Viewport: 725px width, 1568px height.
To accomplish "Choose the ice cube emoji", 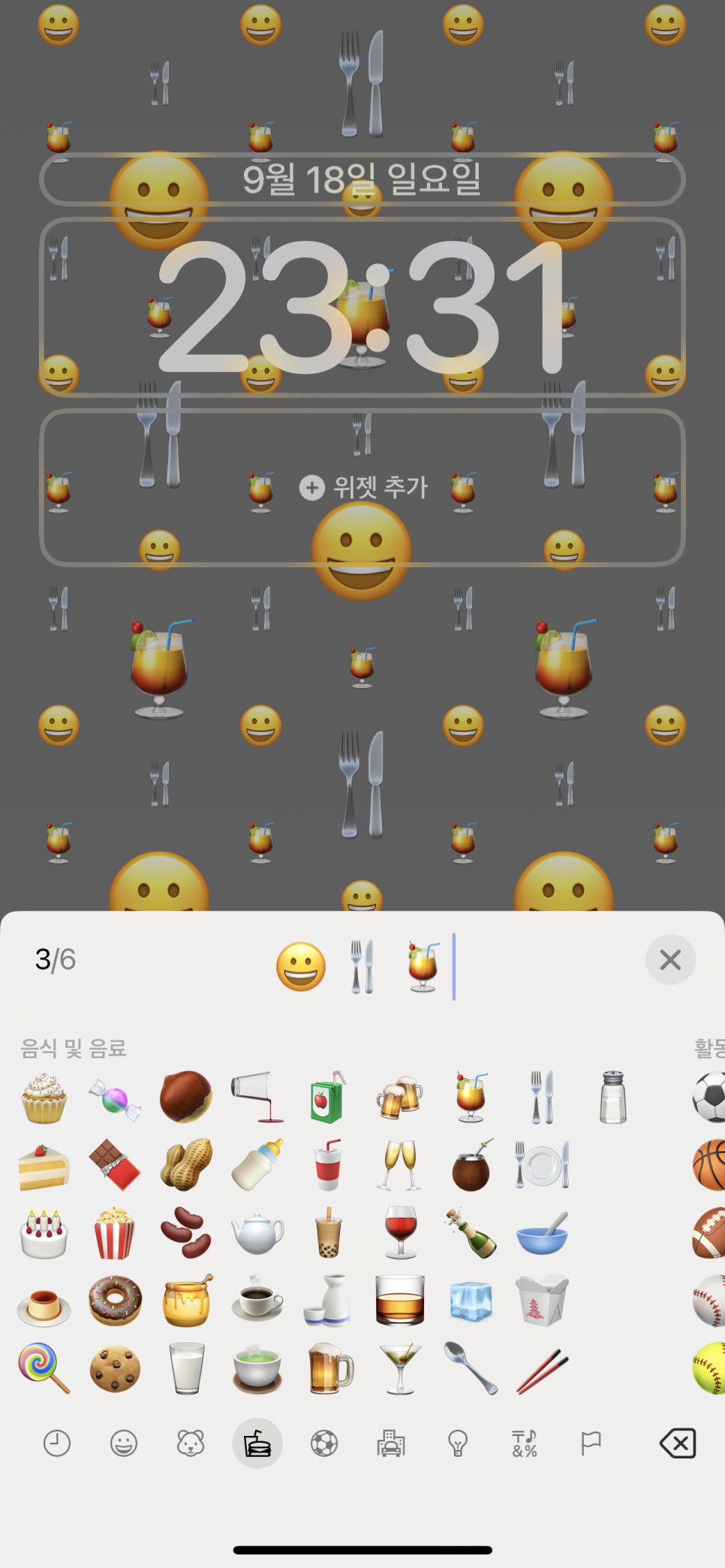I will coord(471,1300).
